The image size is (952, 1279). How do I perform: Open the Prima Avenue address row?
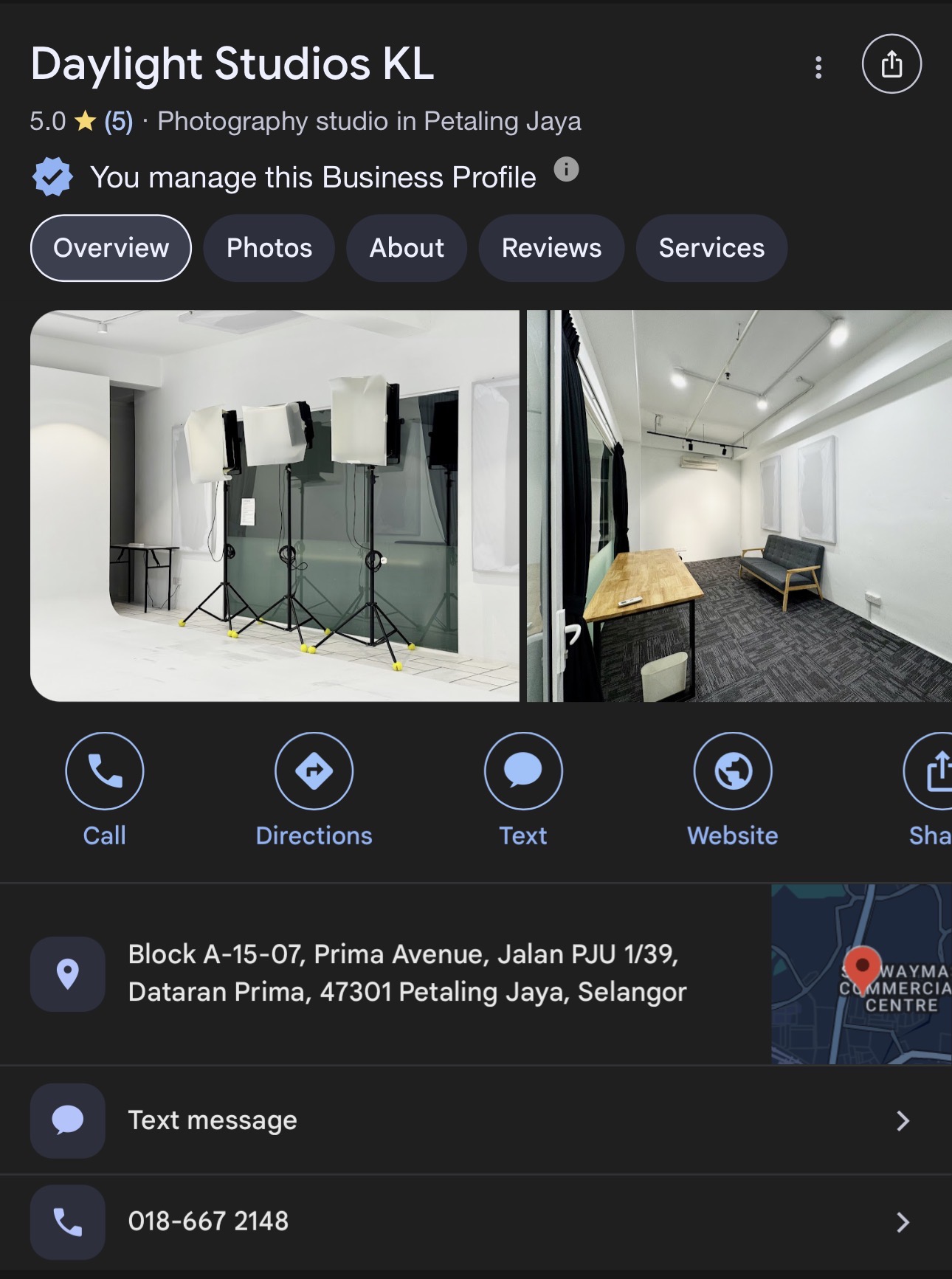point(406,973)
